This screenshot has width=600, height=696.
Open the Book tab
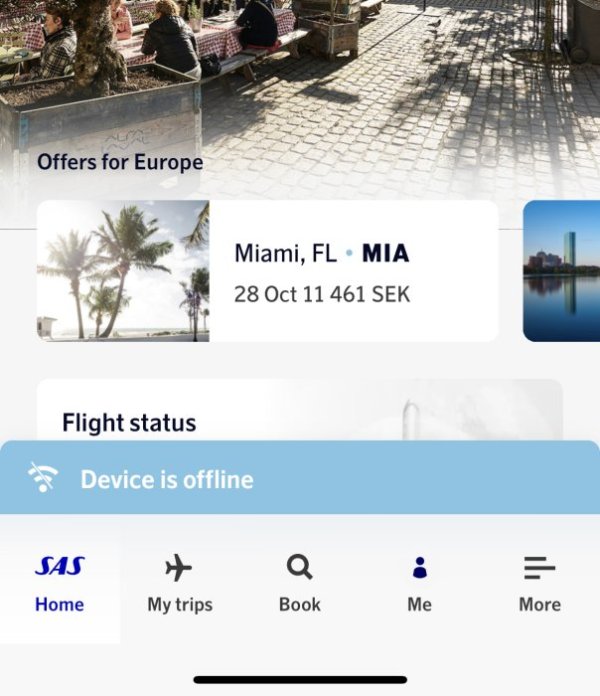pos(300,584)
